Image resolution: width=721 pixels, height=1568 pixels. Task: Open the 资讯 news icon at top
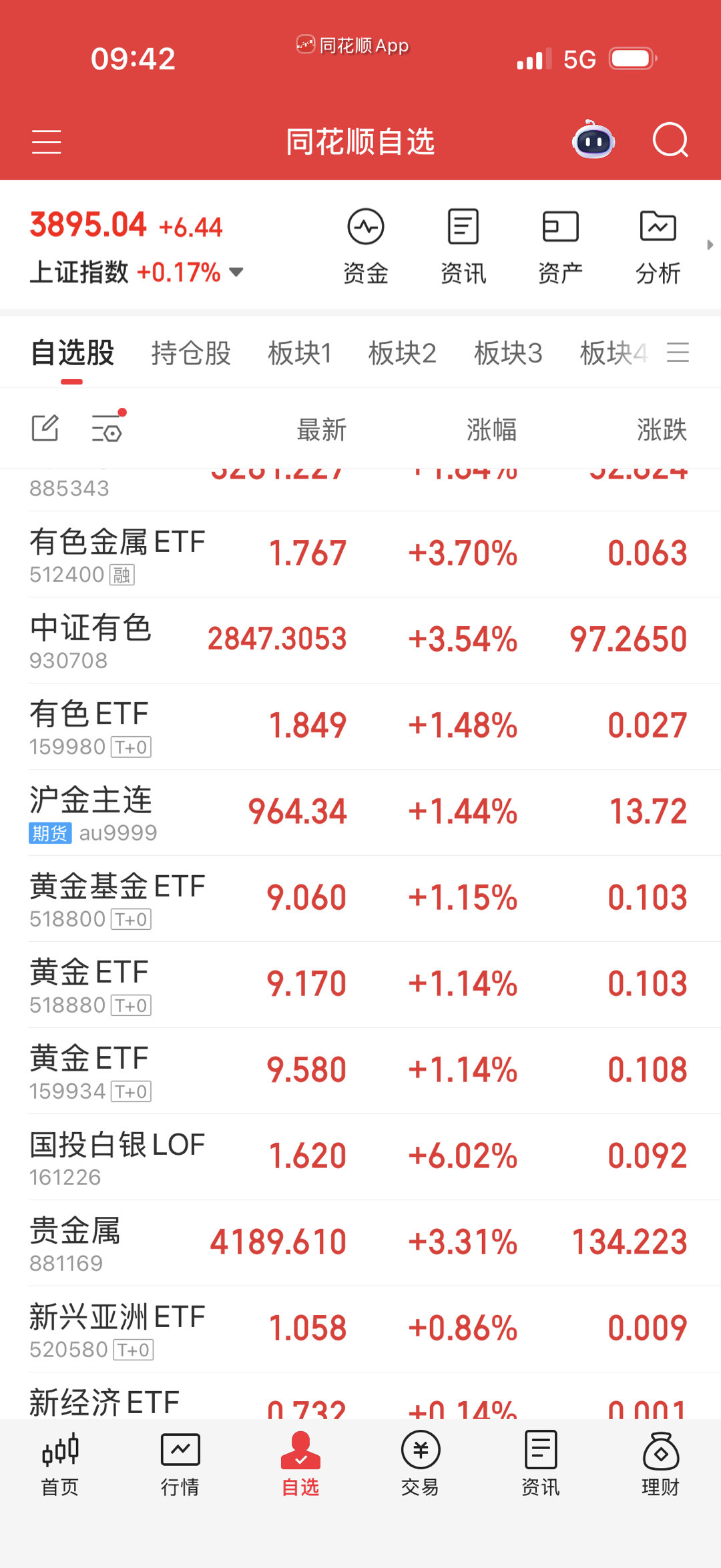463,244
